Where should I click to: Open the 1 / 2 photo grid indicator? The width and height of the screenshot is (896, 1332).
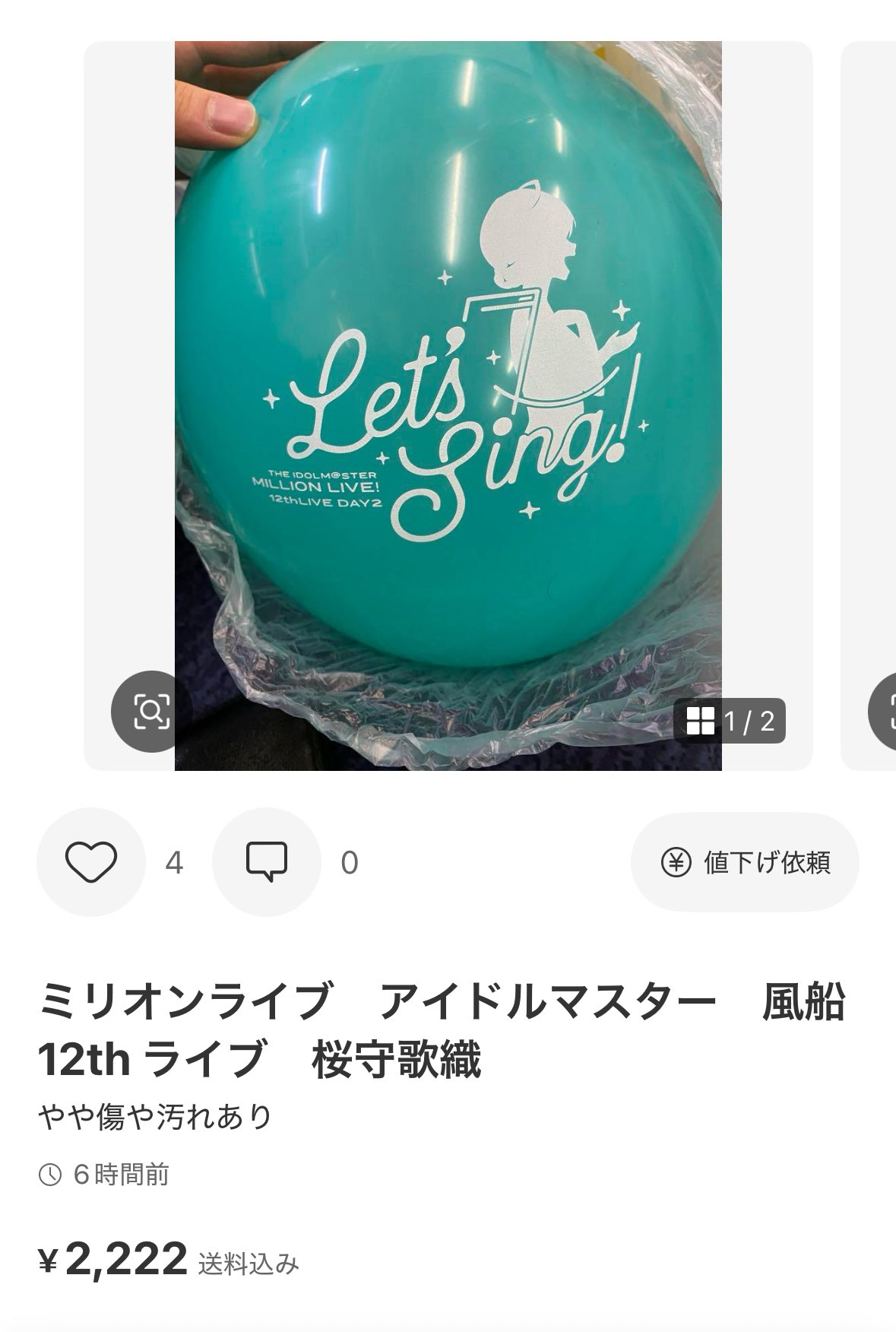[730, 721]
